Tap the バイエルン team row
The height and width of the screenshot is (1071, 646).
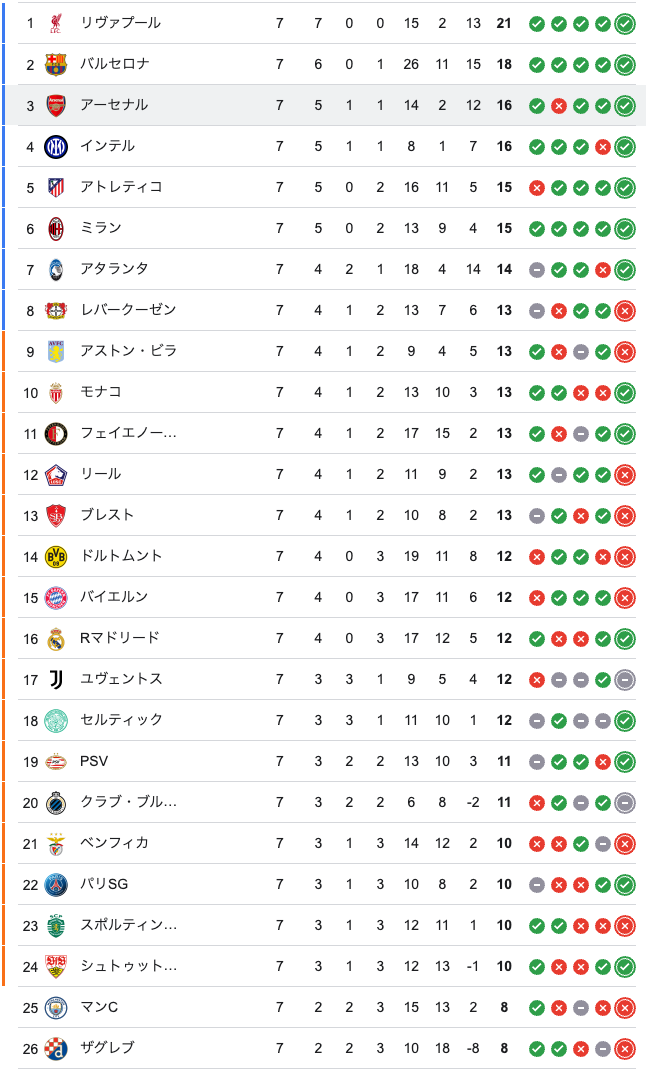(326, 597)
